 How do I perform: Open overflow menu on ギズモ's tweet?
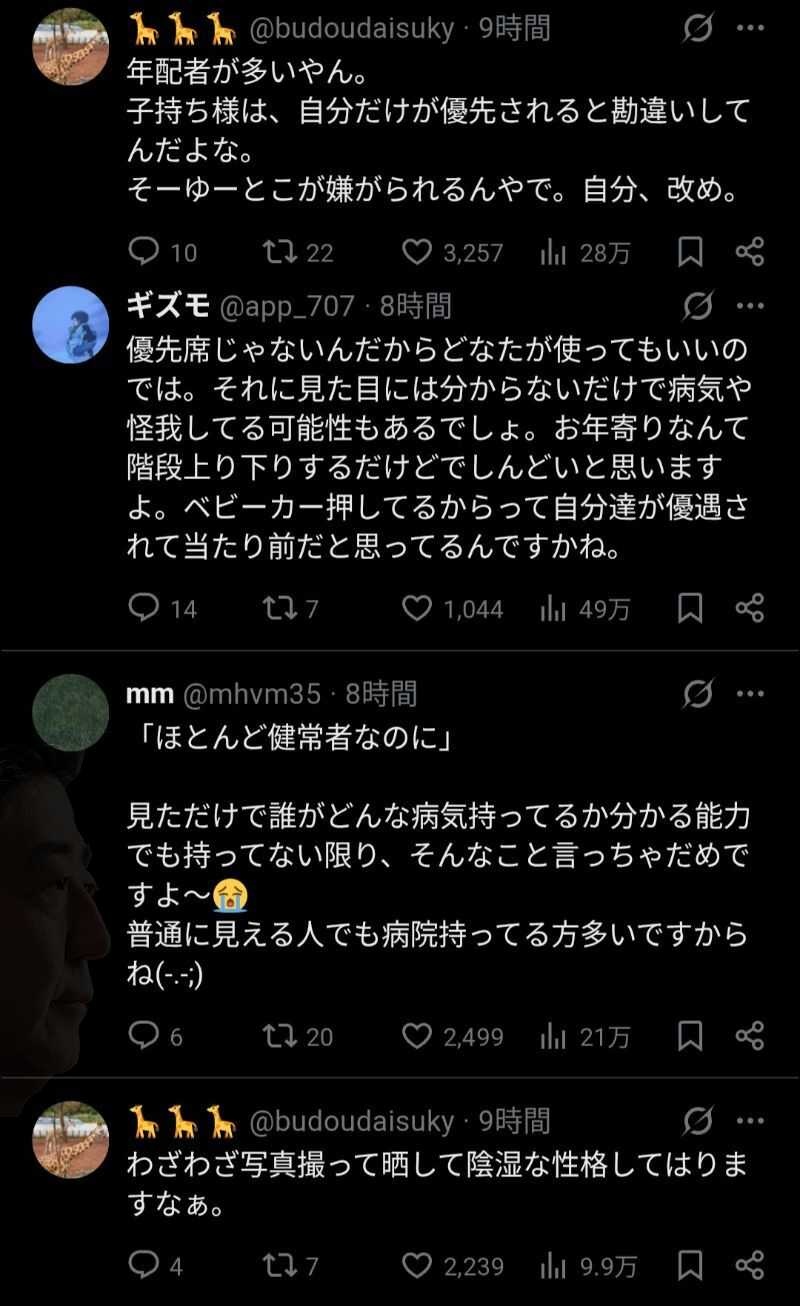[x=750, y=304]
